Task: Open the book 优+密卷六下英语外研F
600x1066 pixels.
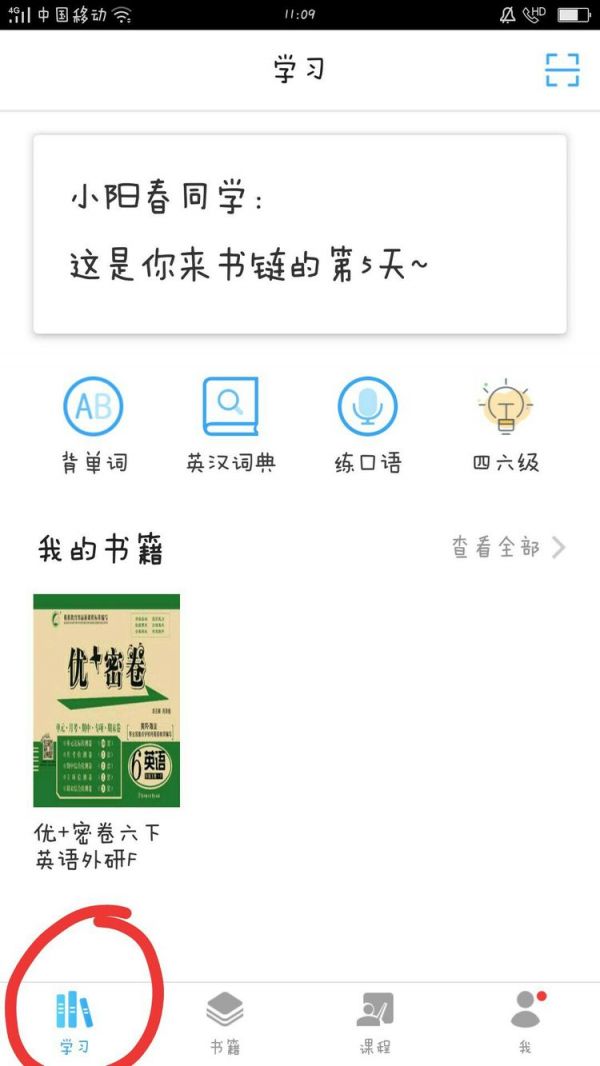Action: point(106,701)
